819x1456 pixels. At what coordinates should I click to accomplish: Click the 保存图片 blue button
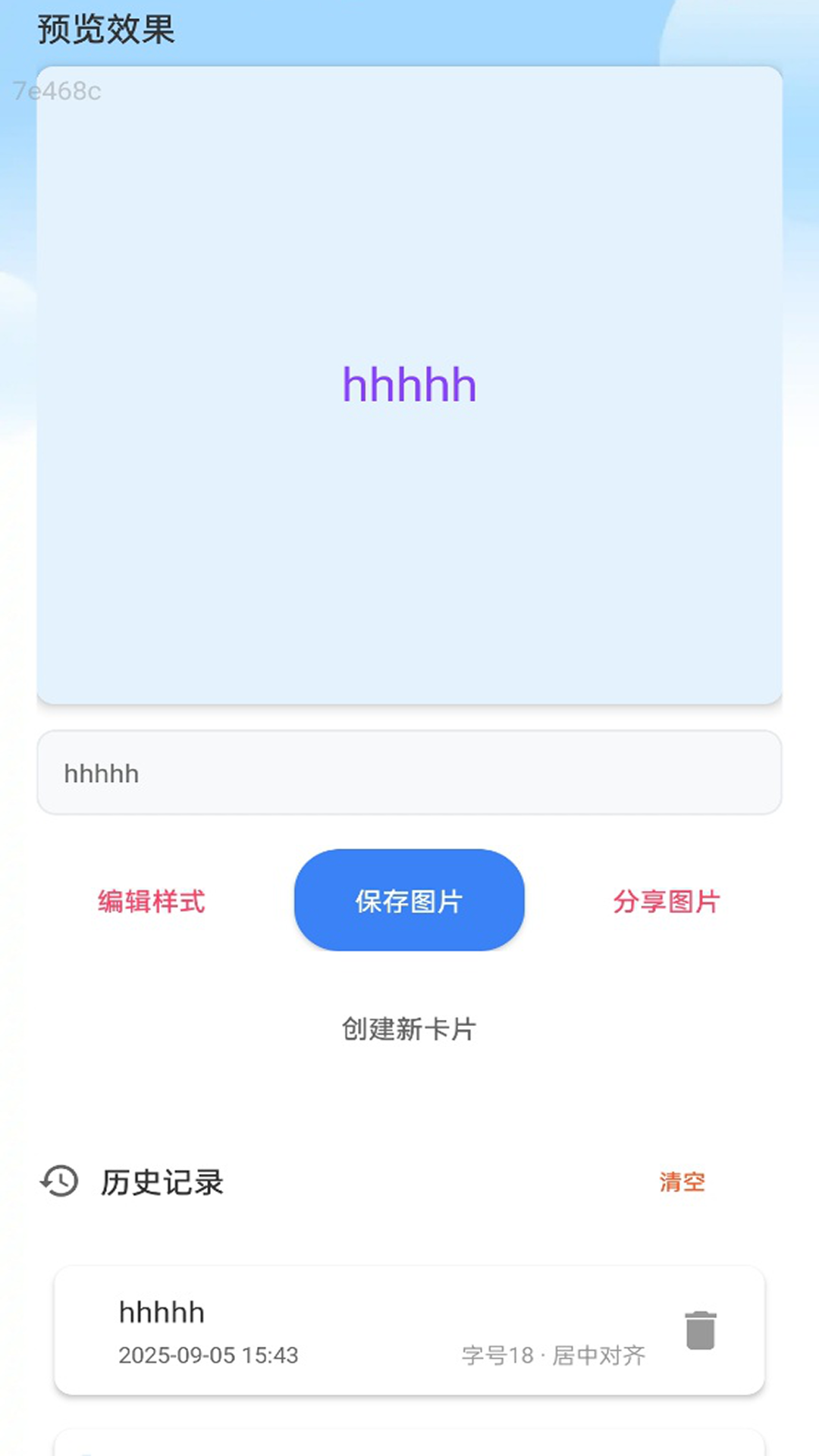click(408, 899)
